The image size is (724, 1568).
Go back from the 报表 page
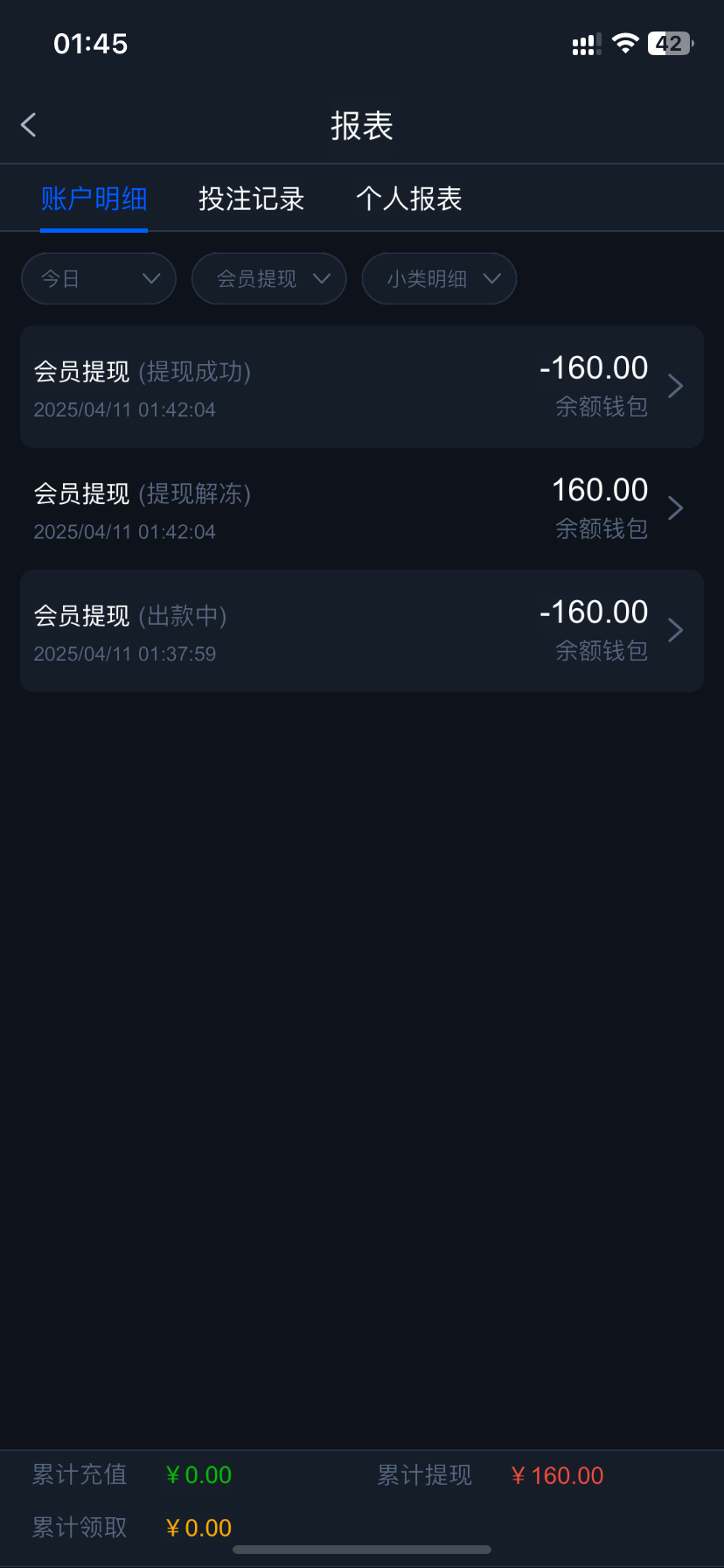[x=29, y=125]
